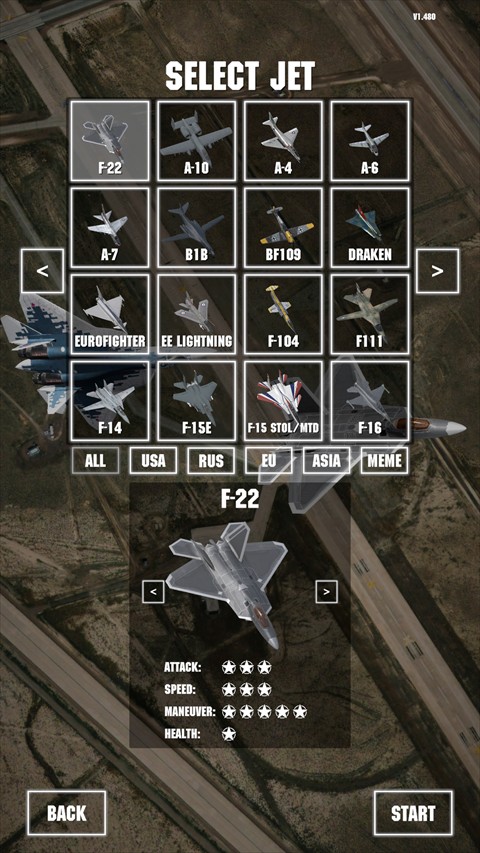This screenshot has height=853, width=480.
Task: Filter jets by RUS
Action: click(211, 461)
